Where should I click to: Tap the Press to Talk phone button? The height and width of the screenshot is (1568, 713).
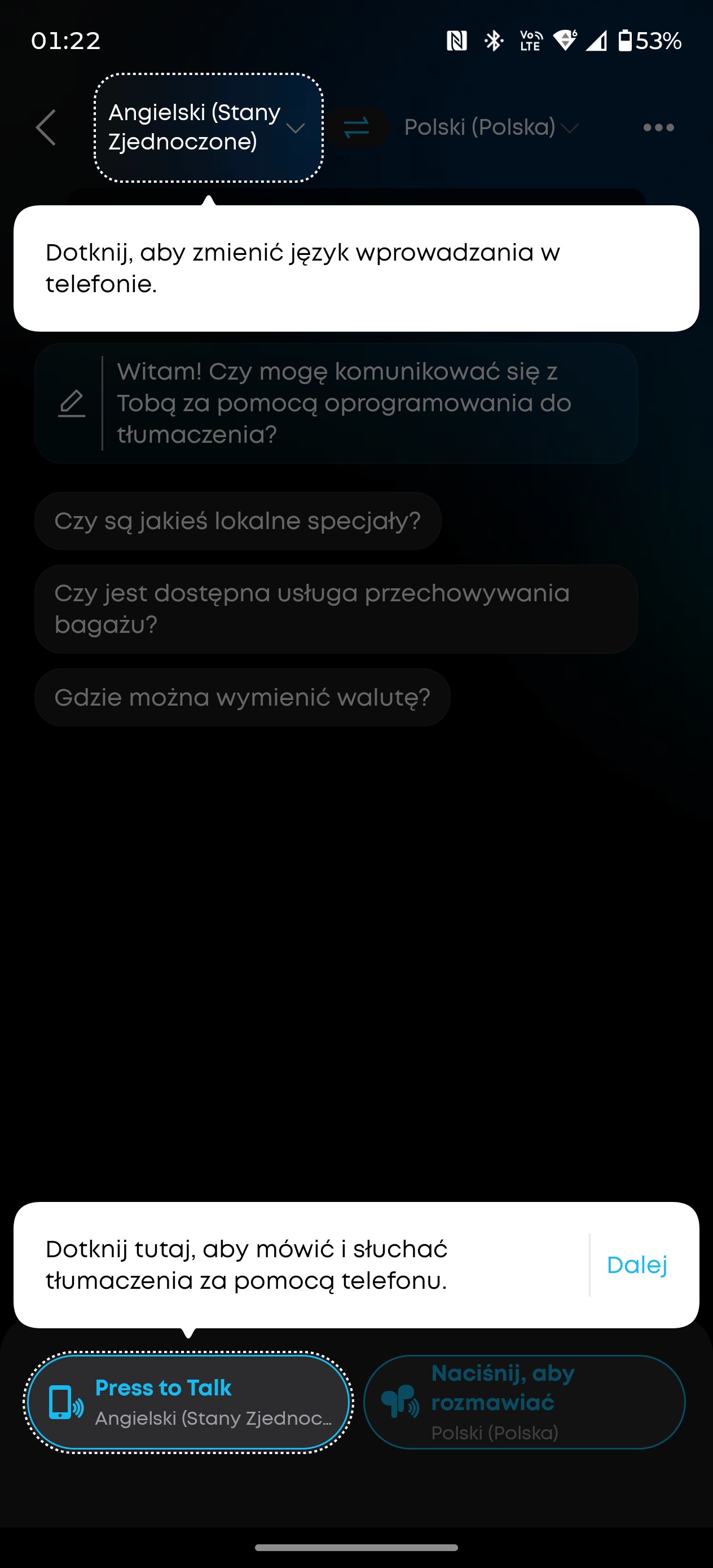tap(189, 1402)
